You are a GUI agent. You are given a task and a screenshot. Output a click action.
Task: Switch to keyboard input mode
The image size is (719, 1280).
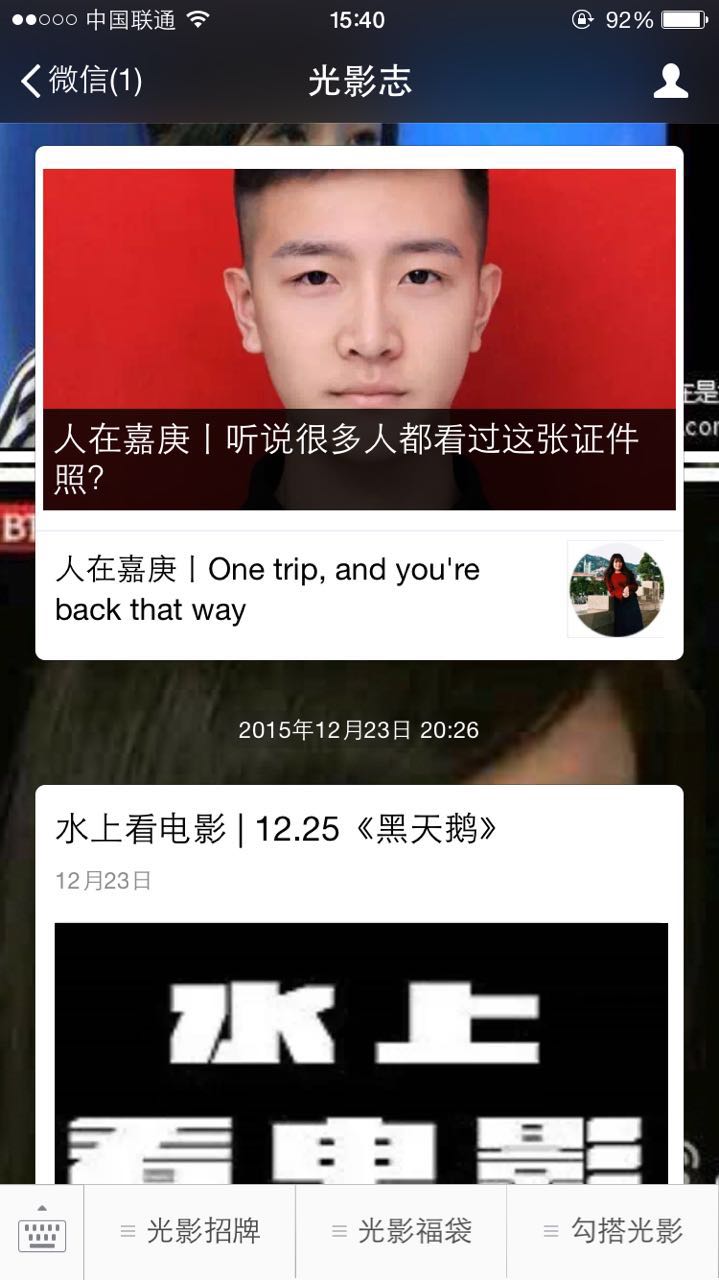(42, 1231)
